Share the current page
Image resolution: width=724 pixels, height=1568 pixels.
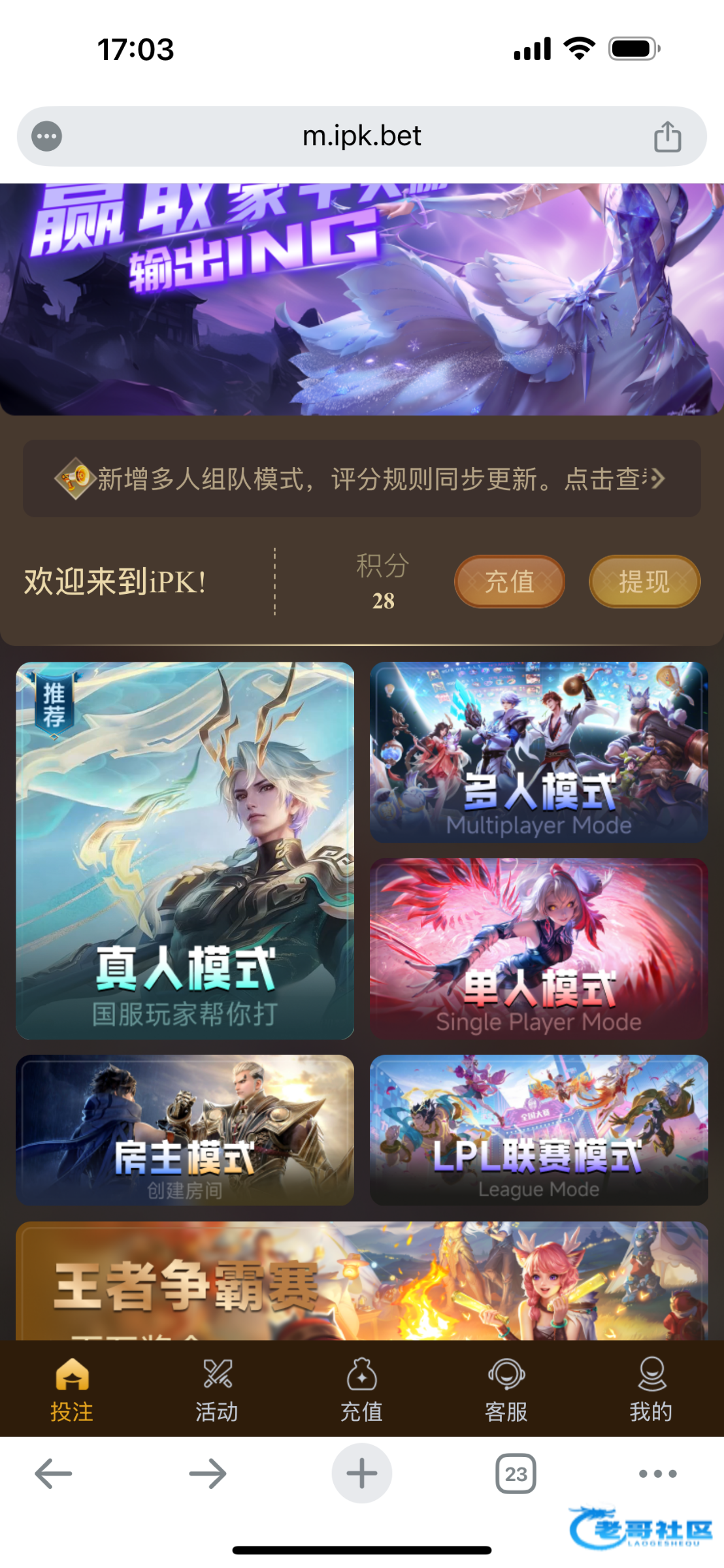pyautogui.click(x=667, y=137)
